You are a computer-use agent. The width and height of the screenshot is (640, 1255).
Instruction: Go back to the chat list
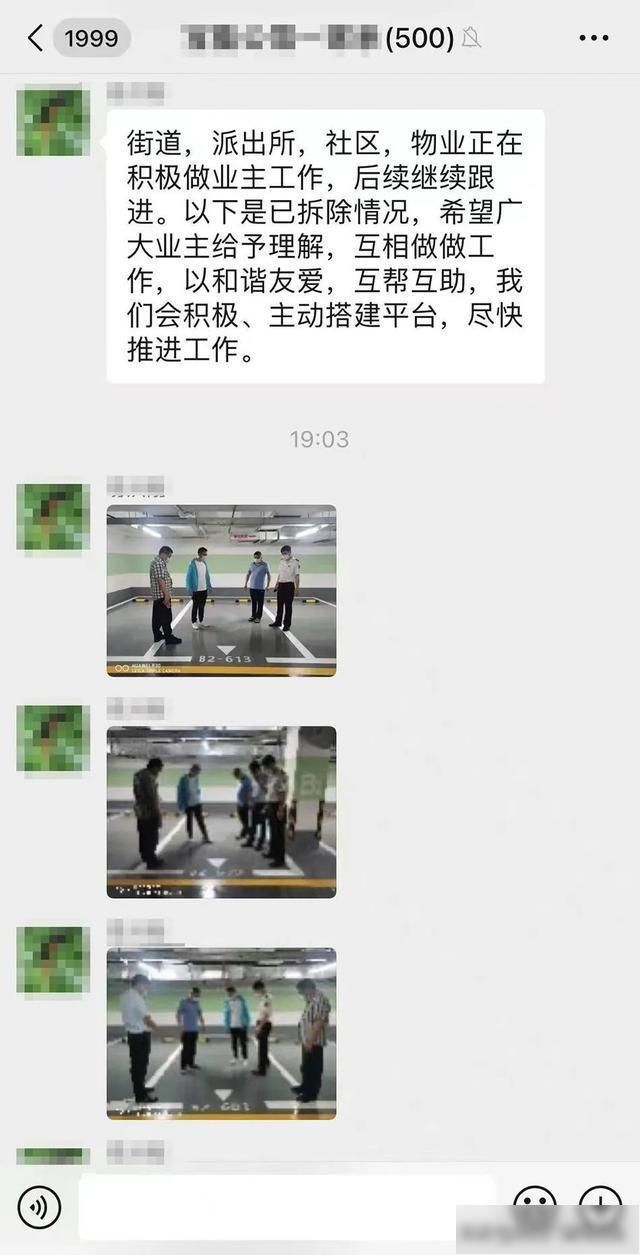click(36, 39)
